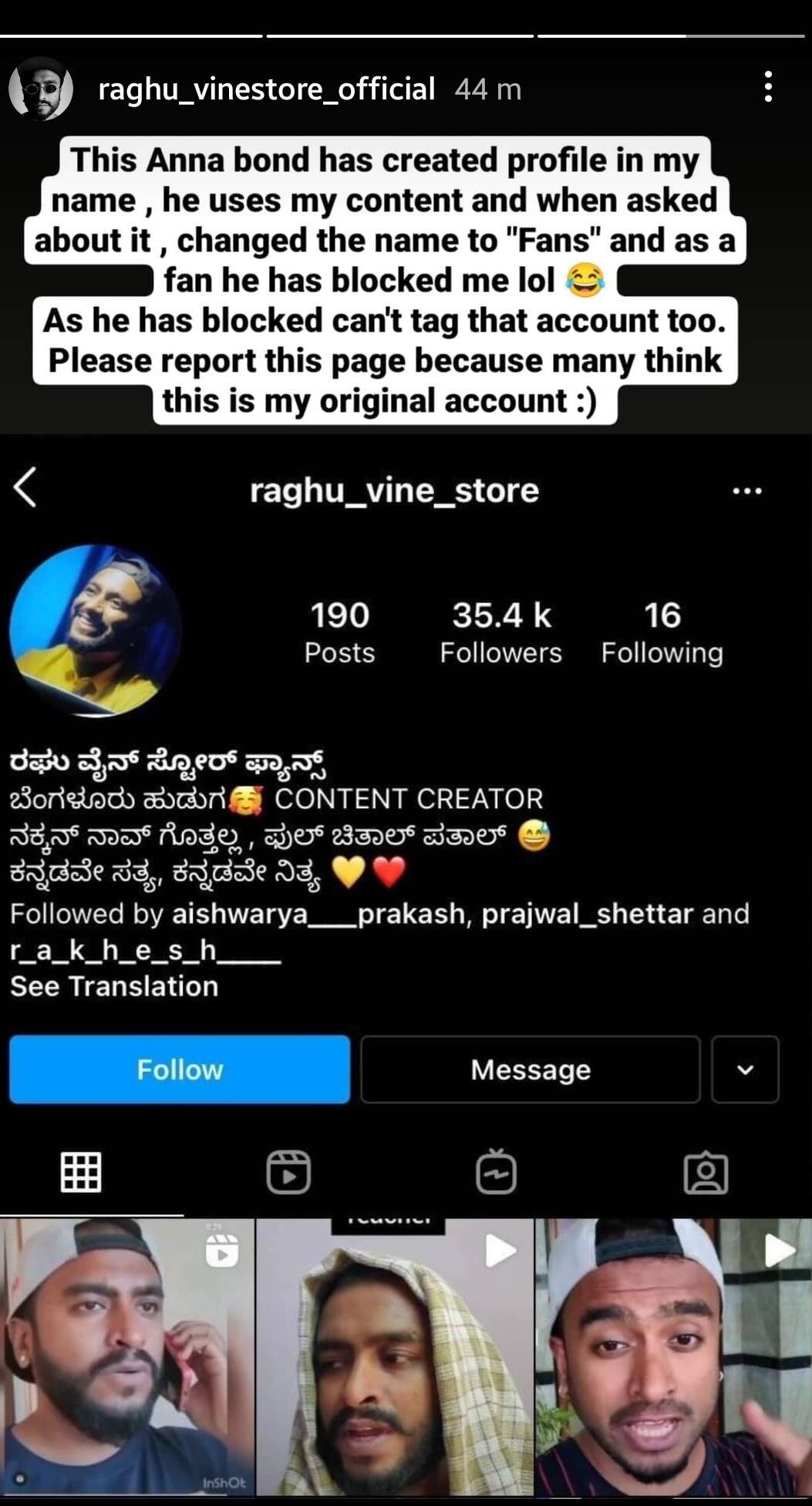Open the story options three-dot menu
The image size is (812, 1506).
click(x=768, y=87)
